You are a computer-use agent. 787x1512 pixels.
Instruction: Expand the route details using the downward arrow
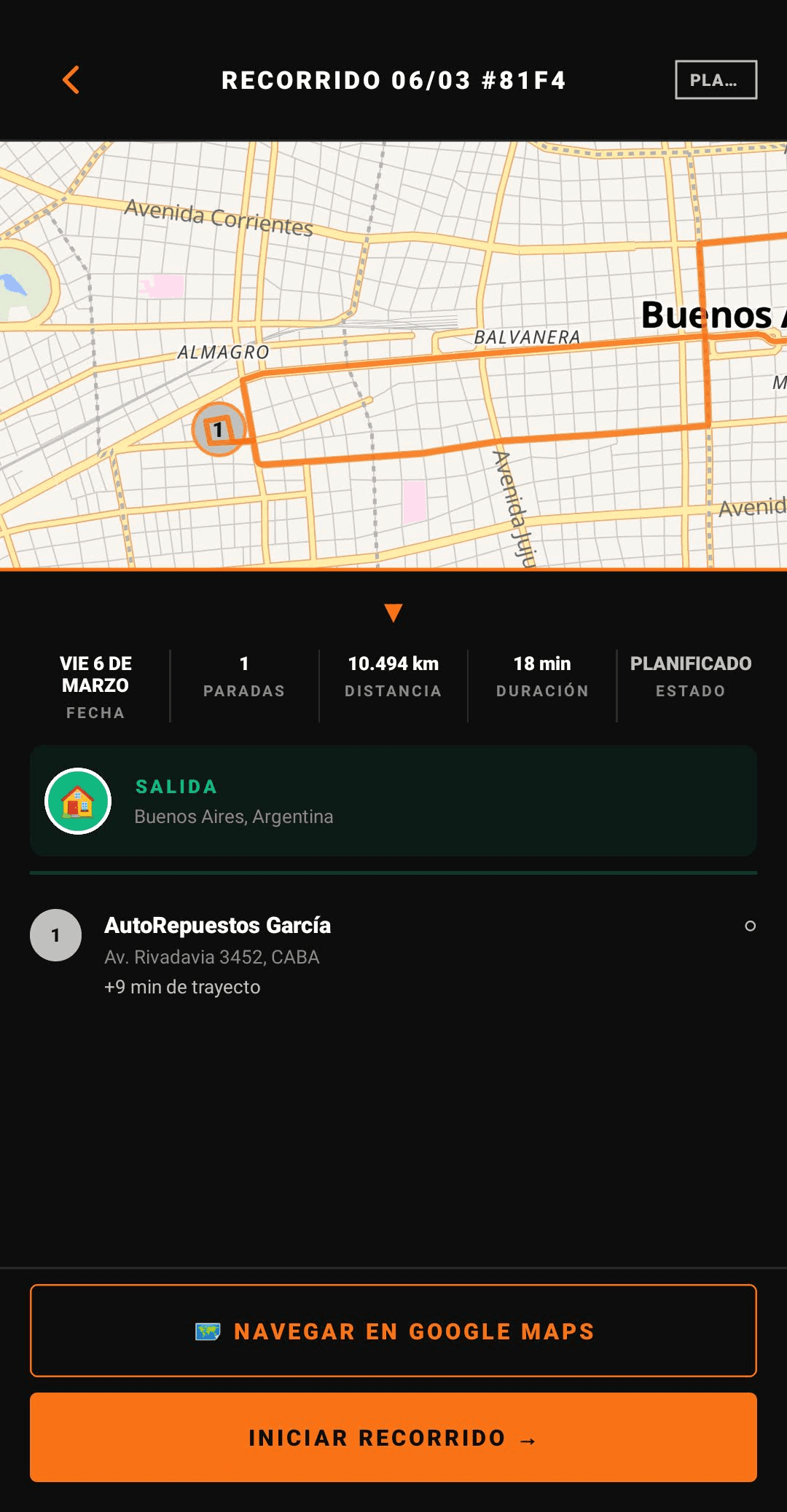coord(393,613)
